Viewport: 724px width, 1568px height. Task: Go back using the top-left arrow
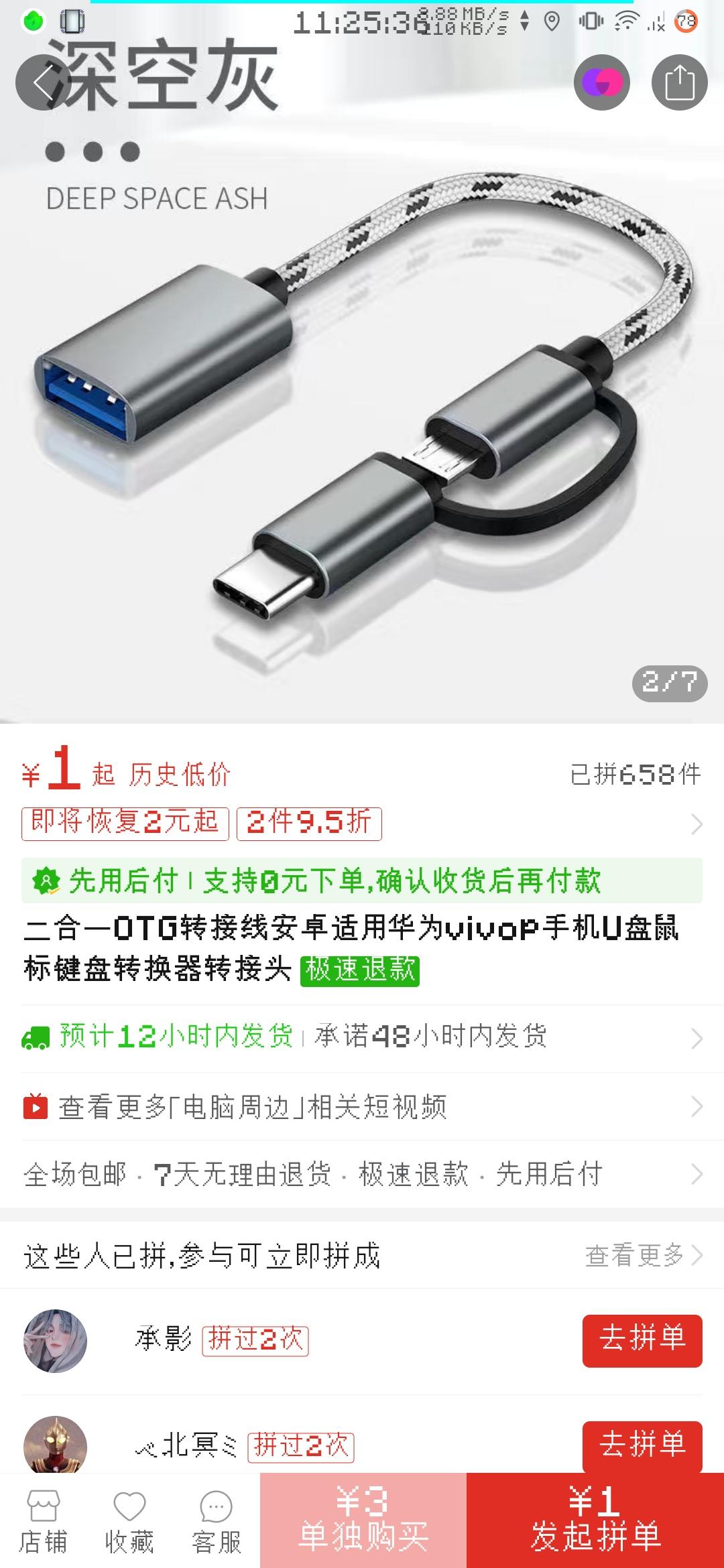[x=43, y=83]
